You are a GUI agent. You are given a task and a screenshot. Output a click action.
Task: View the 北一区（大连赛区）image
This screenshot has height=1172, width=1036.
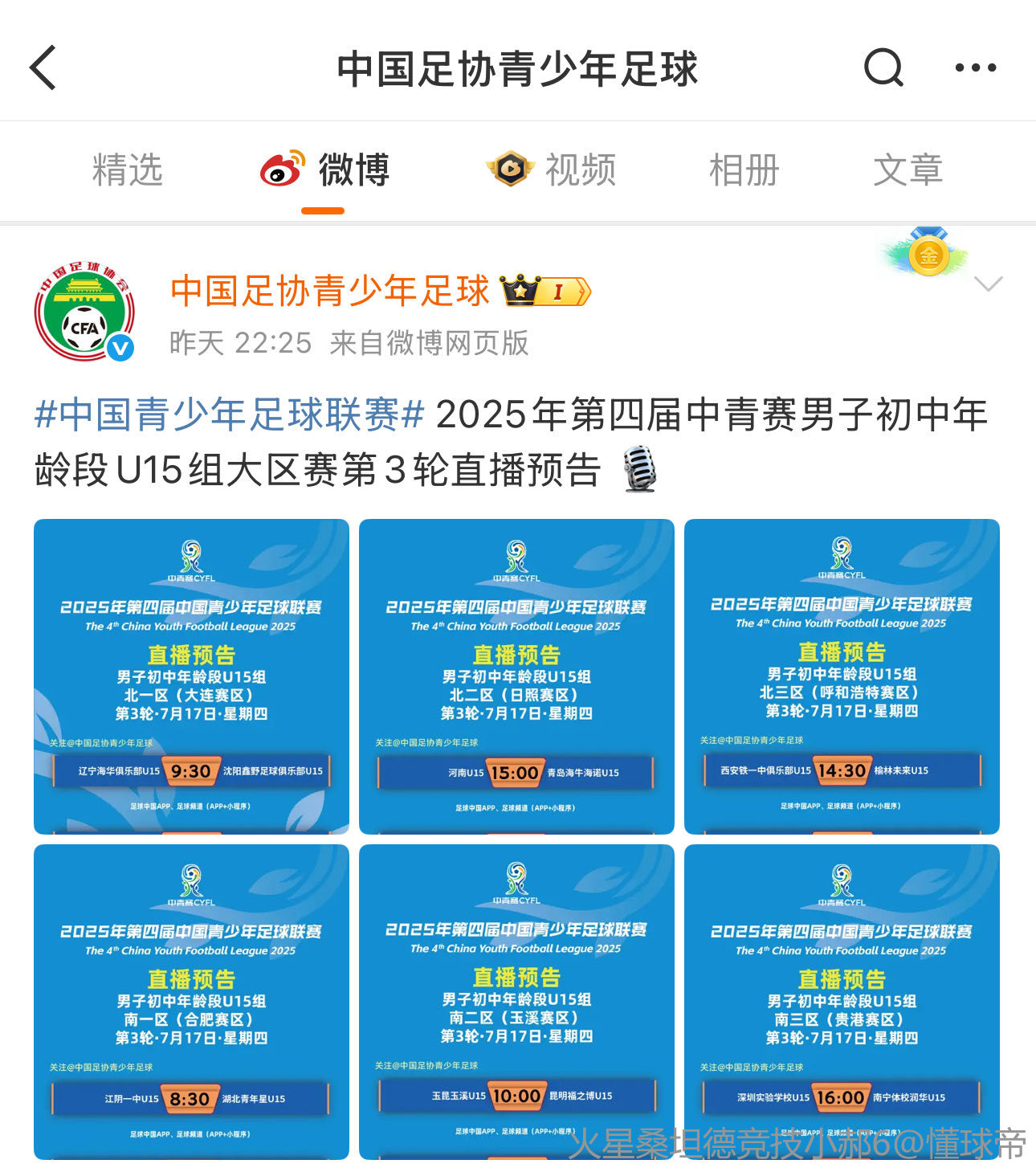(191, 676)
